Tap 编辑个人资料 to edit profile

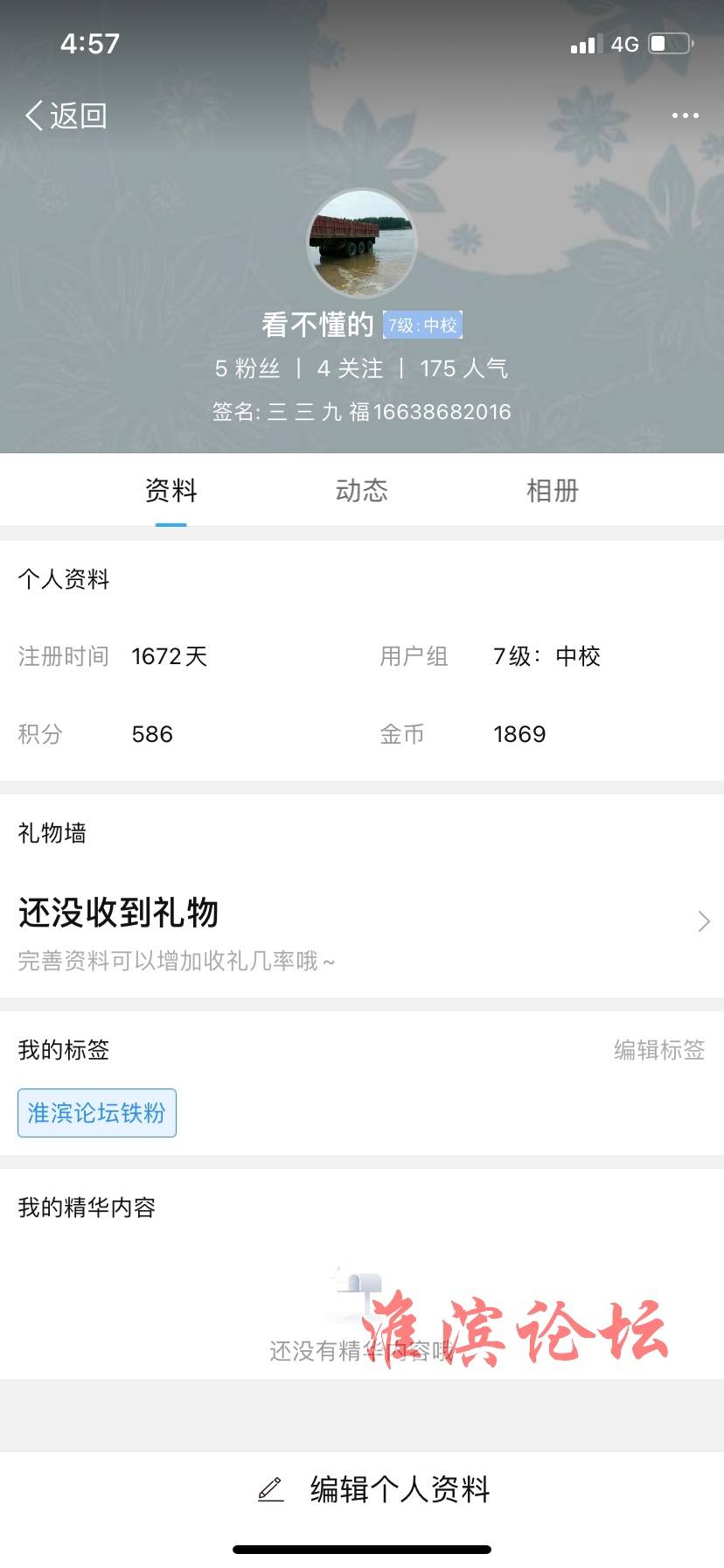pyautogui.click(x=374, y=1489)
